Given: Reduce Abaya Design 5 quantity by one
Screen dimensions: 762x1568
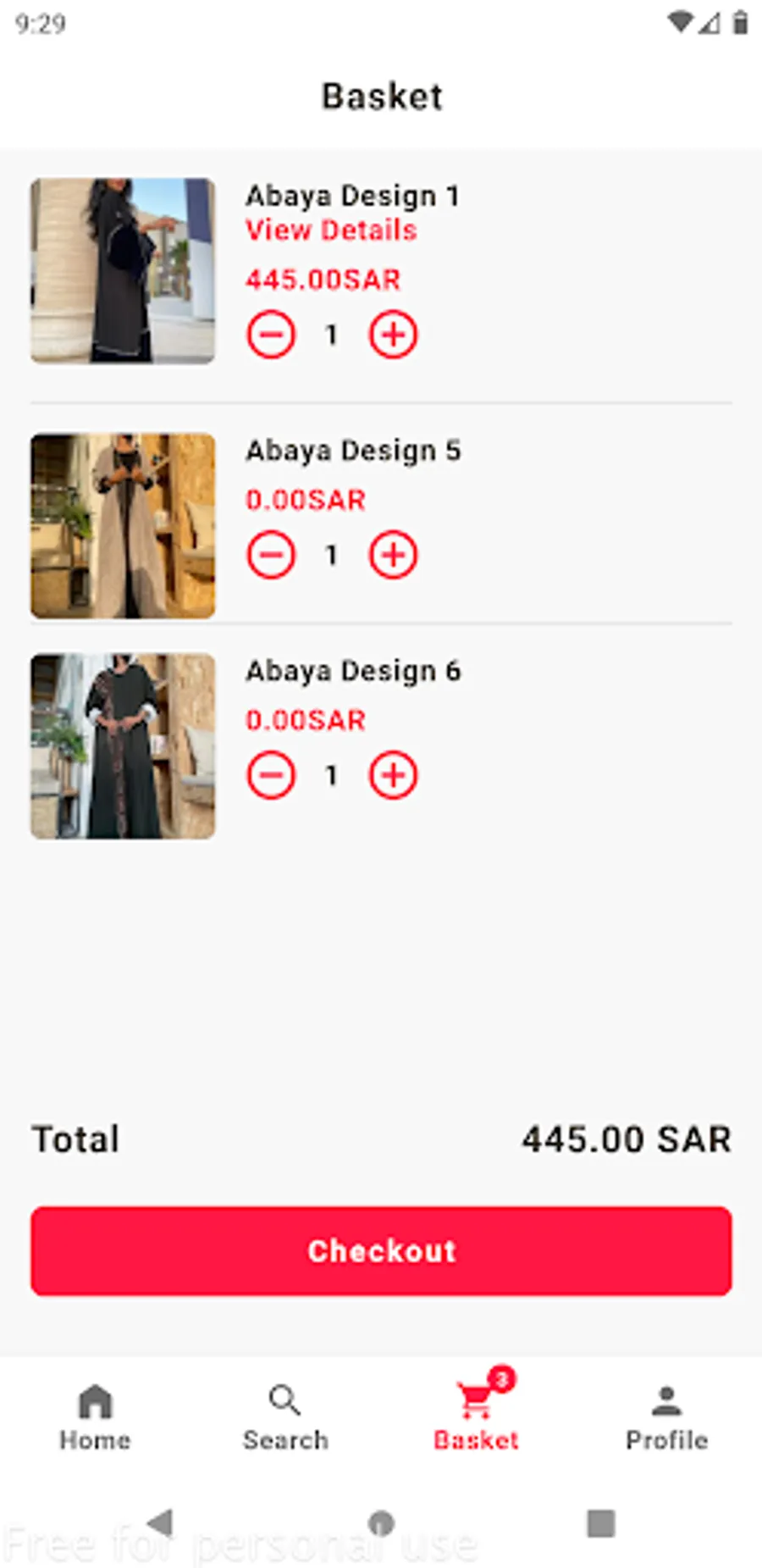Looking at the screenshot, I should point(271,555).
